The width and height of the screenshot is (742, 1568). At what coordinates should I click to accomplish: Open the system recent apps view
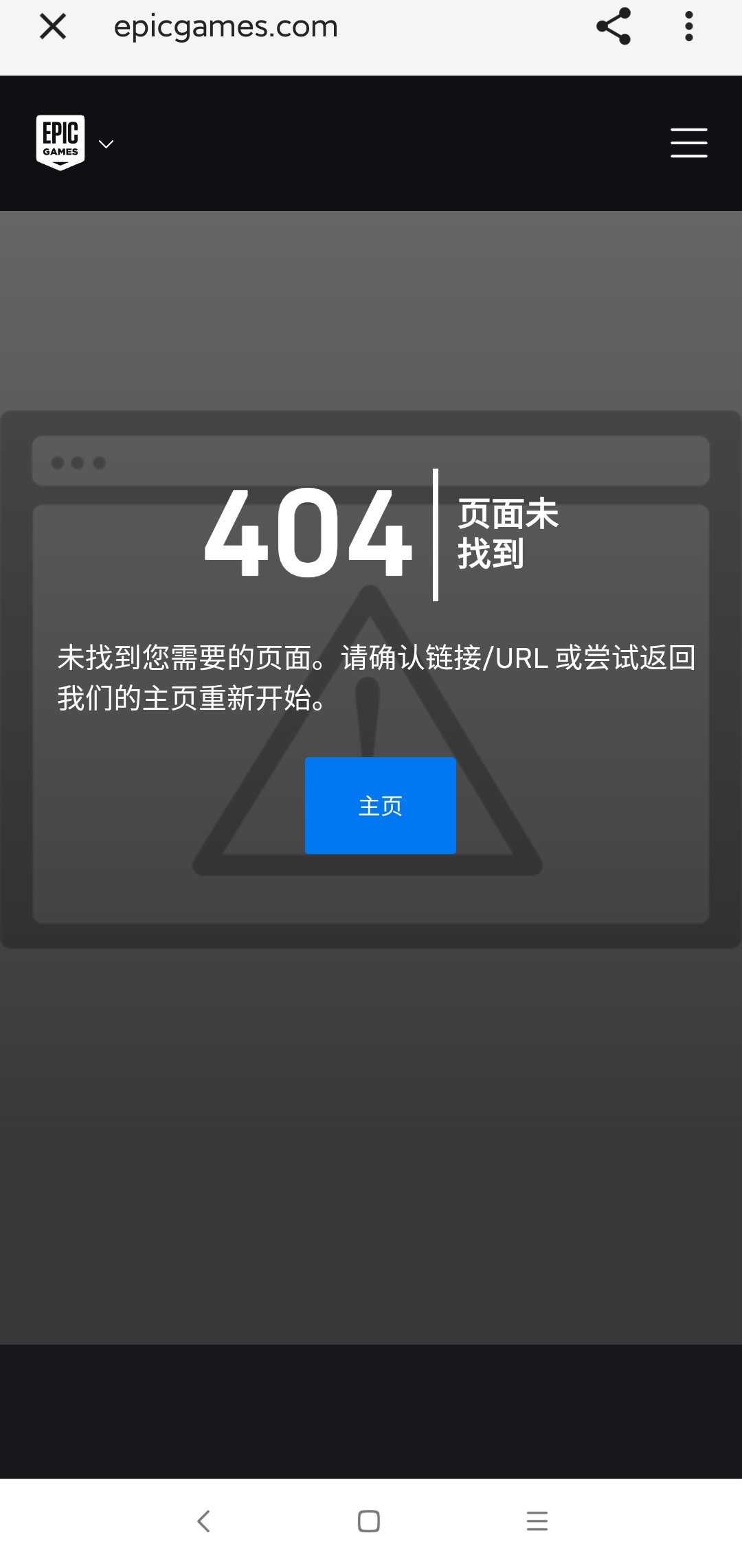(537, 1521)
